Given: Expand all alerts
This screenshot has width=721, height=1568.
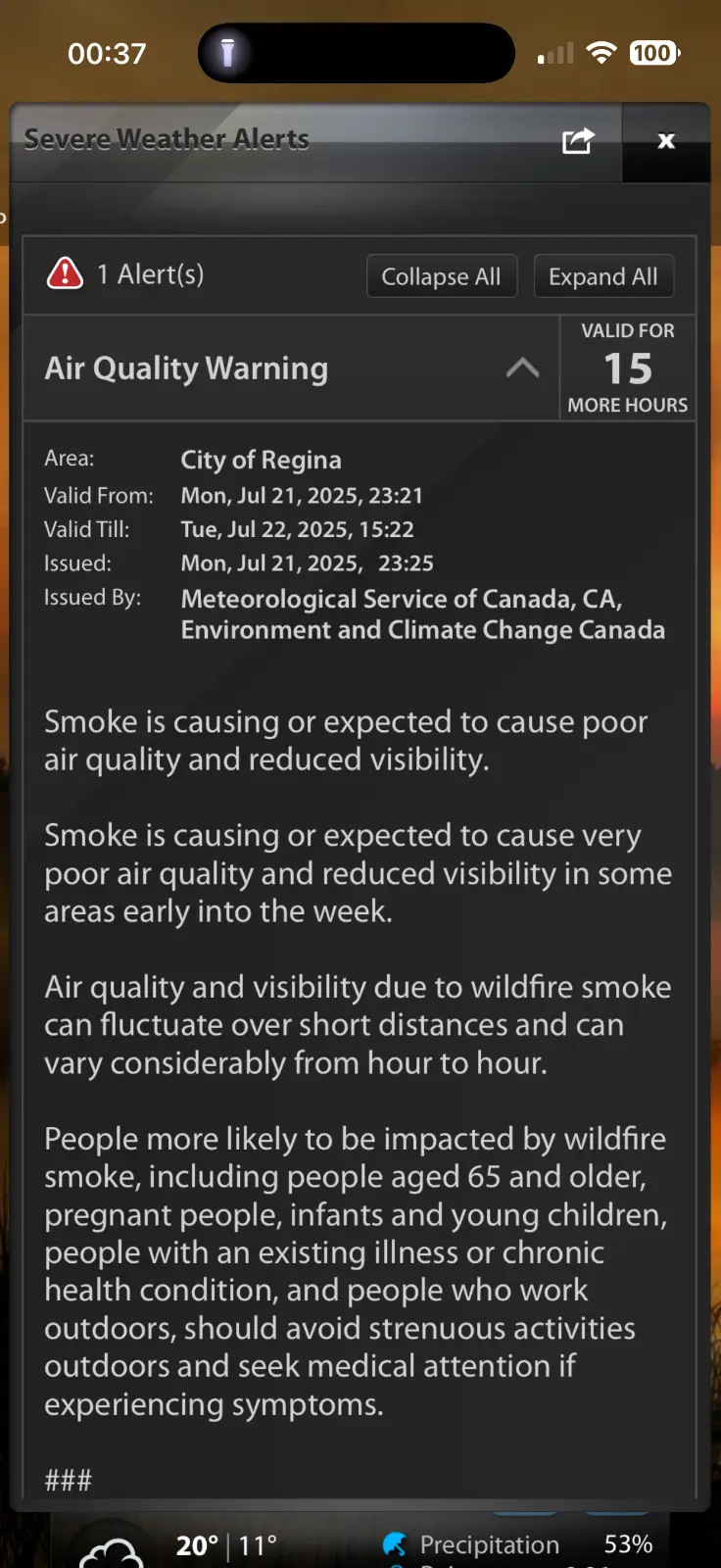Looking at the screenshot, I should [x=602, y=276].
